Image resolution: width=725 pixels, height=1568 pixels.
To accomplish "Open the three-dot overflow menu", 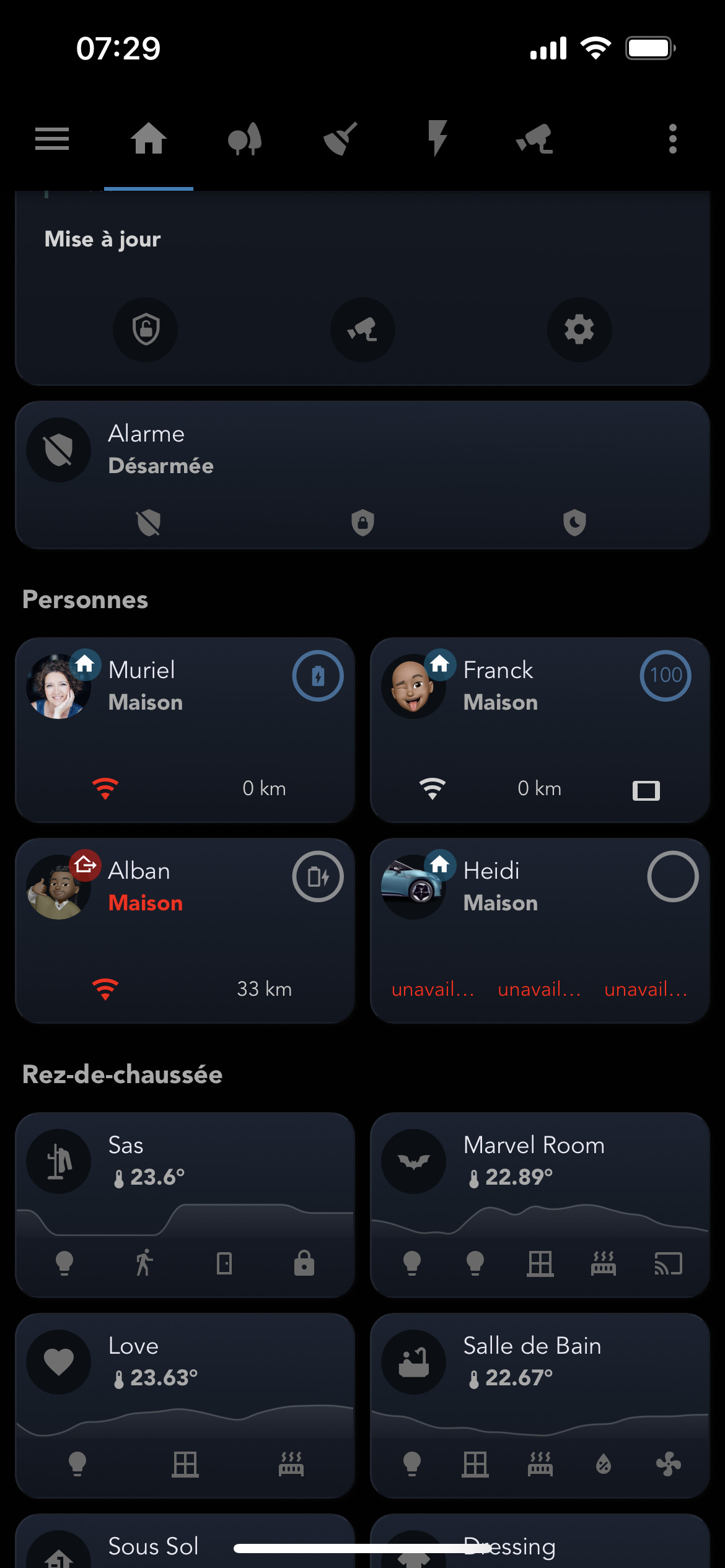I will click(x=673, y=139).
